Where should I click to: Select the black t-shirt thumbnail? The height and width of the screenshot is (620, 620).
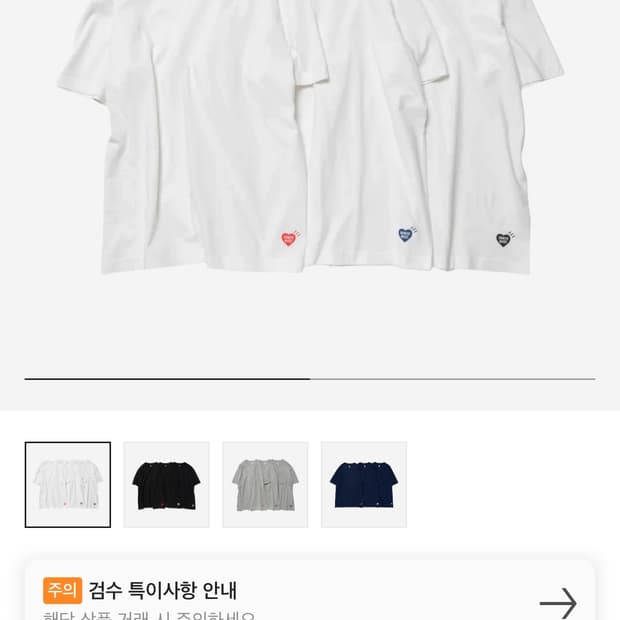166,485
